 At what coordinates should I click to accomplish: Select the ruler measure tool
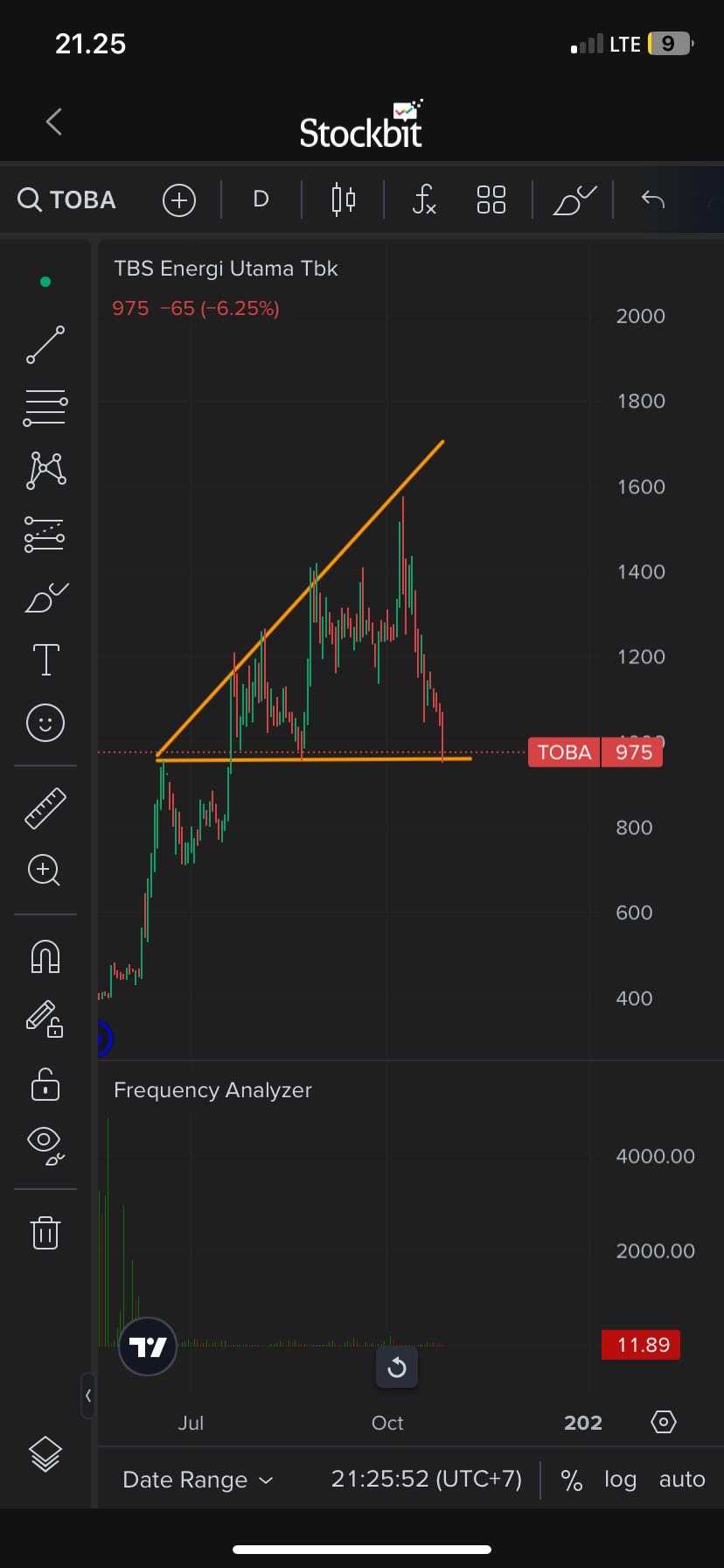pyautogui.click(x=45, y=808)
